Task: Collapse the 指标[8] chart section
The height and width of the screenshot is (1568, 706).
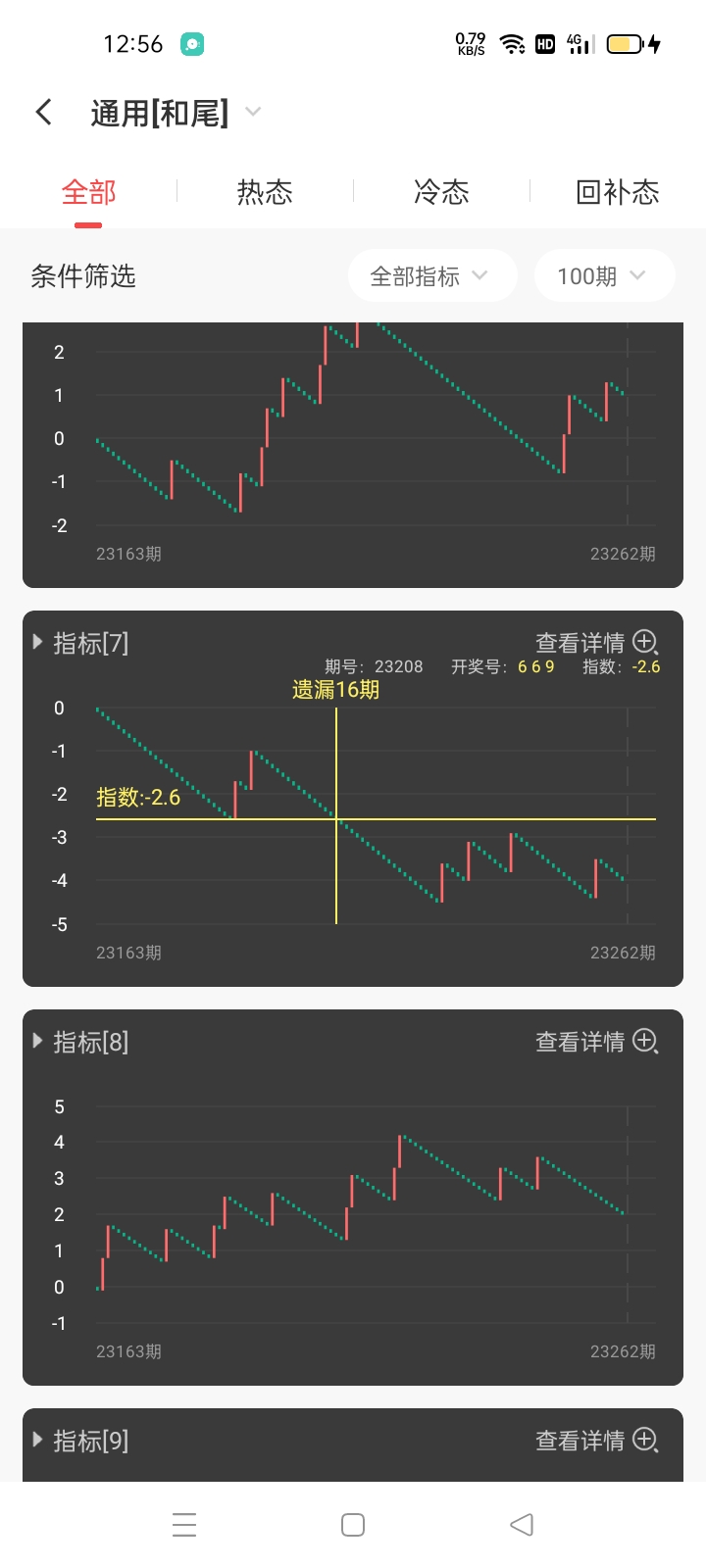Action: (x=36, y=1042)
